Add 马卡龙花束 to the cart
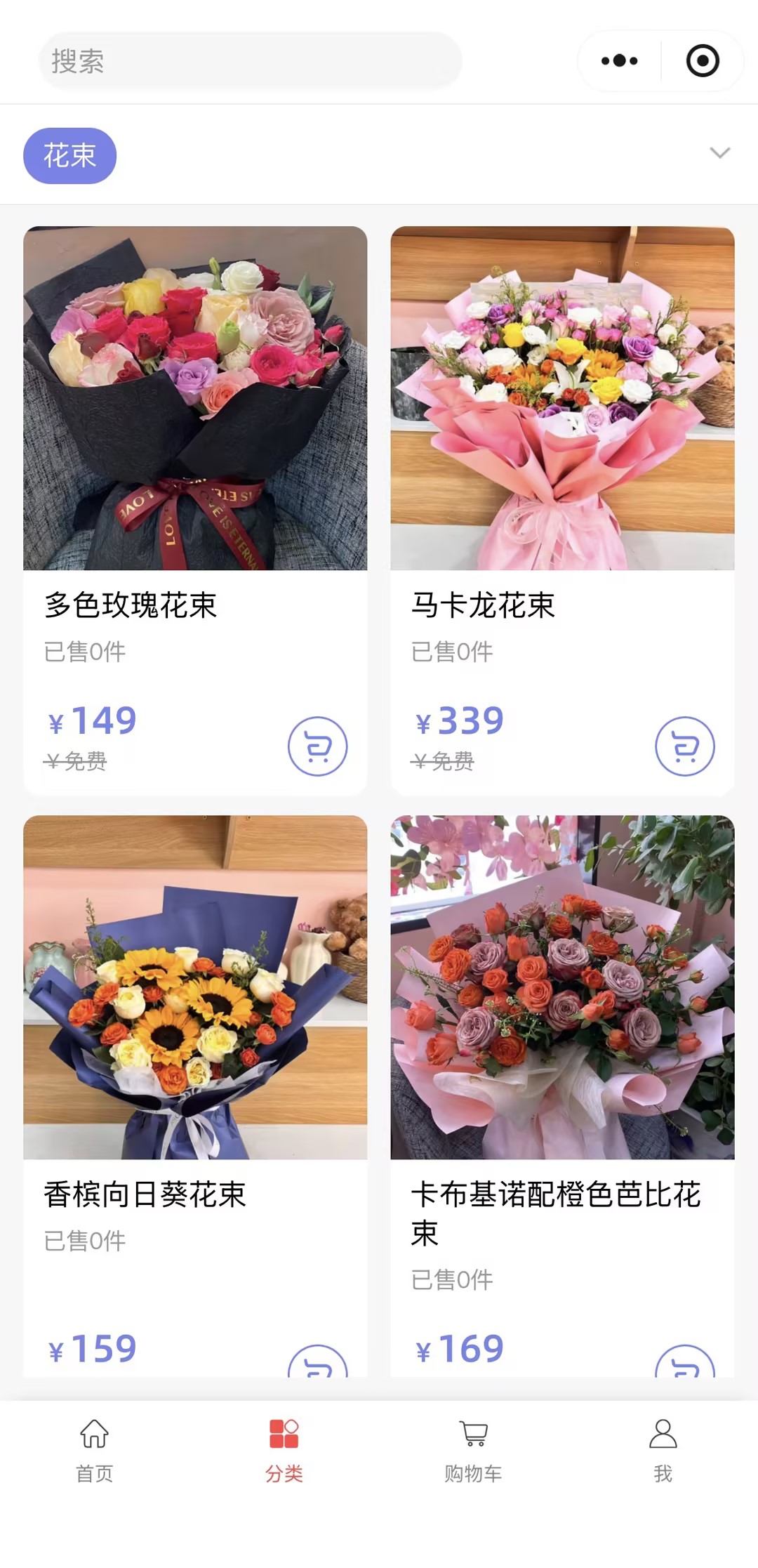This screenshot has width=758, height=1568. pyautogui.click(x=685, y=746)
